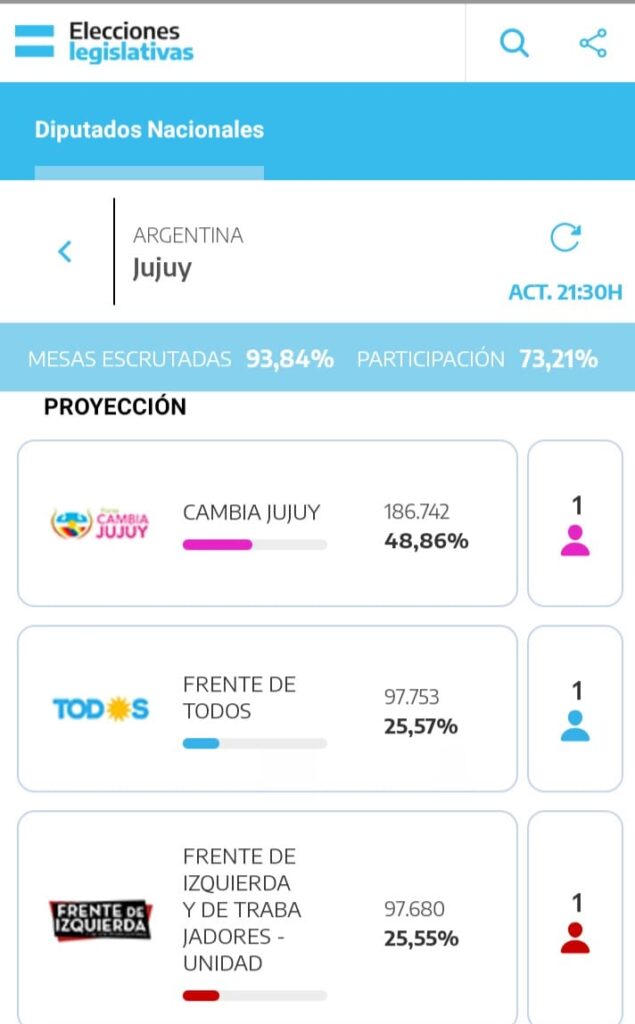Viewport: 635px width, 1024px height.
Task: Go back from Jujuy province
Action: [x=65, y=252]
